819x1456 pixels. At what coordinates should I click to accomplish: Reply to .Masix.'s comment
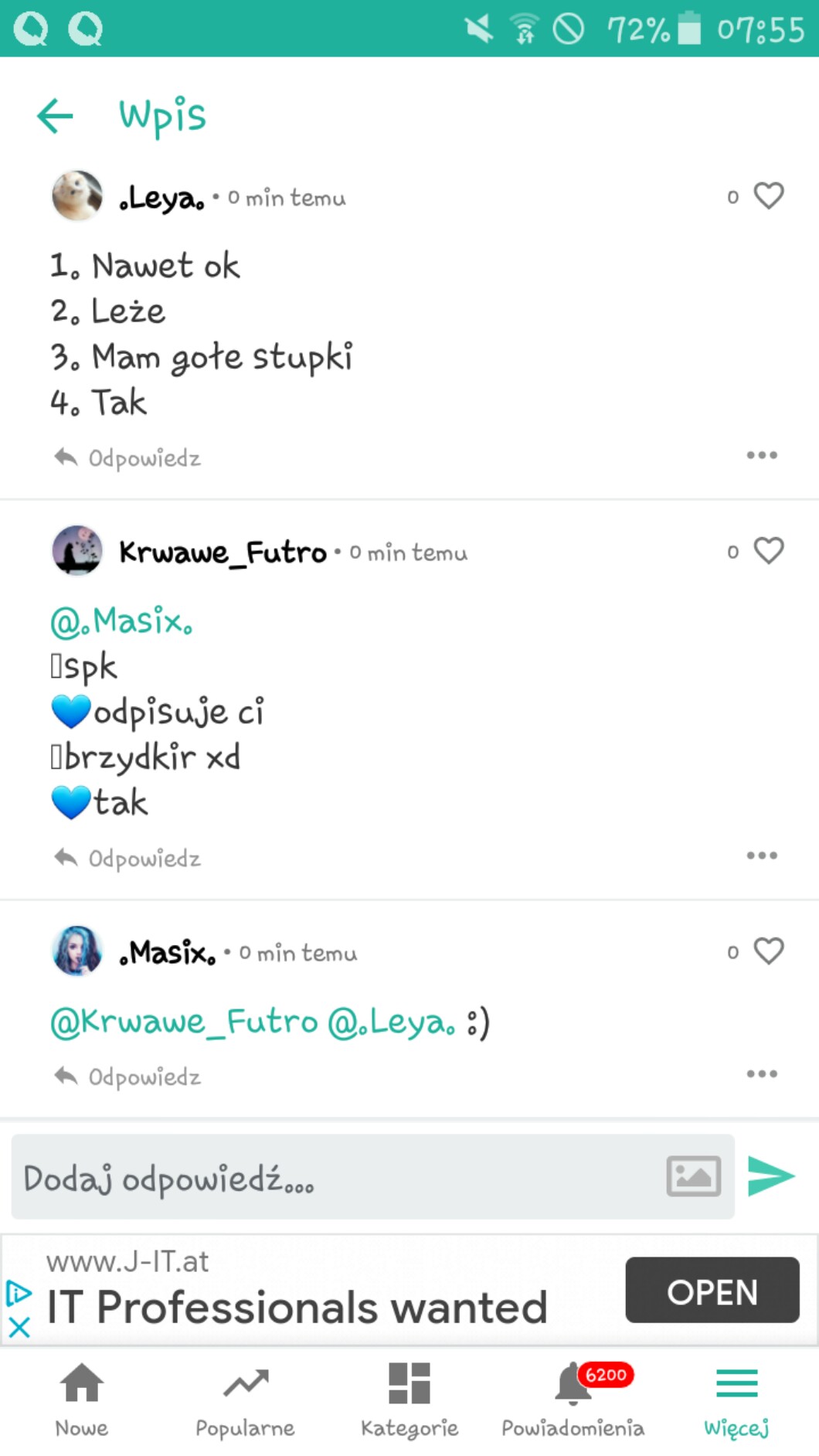point(128,1077)
